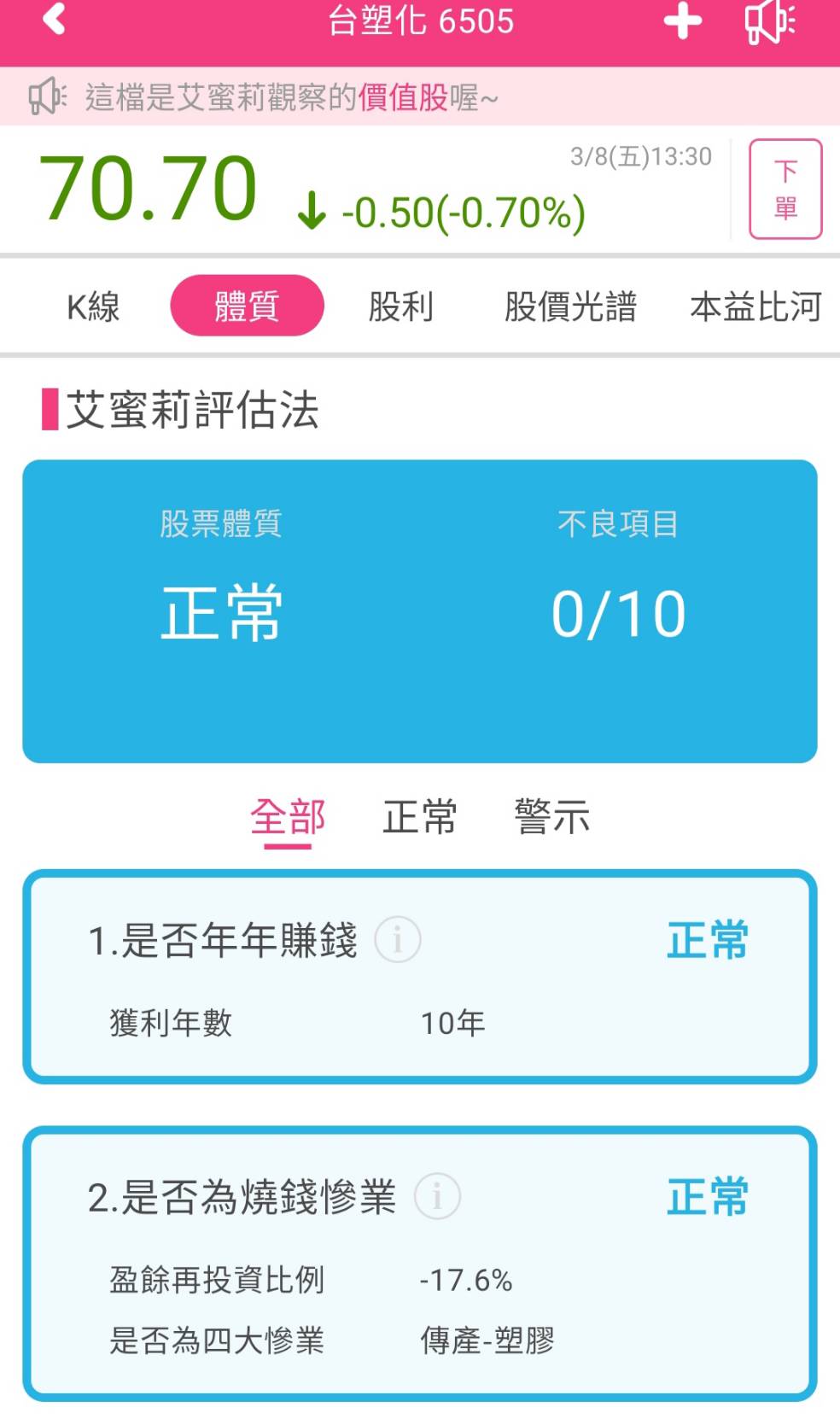Open info icon for 是否為燒錢慘業

click(437, 1196)
